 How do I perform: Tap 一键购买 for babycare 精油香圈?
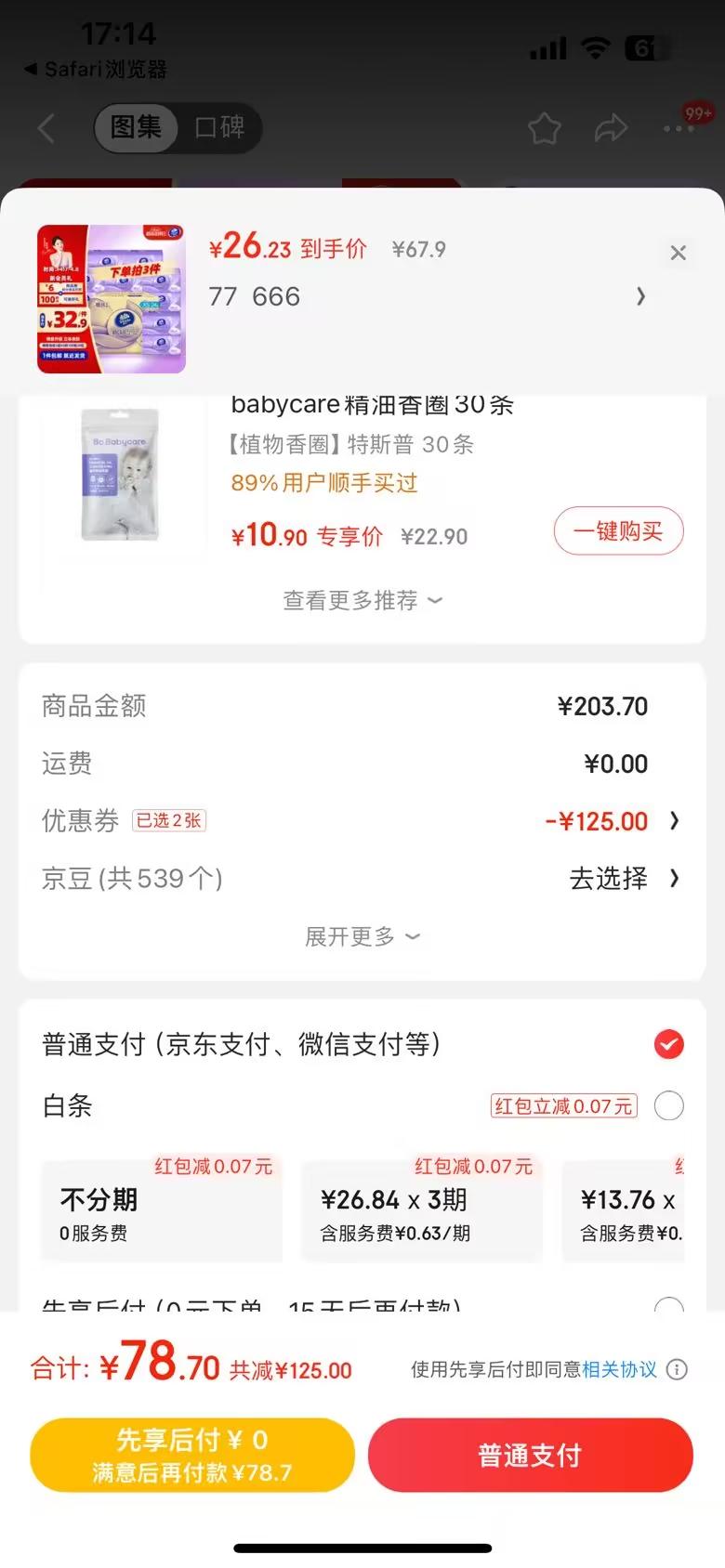click(618, 531)
